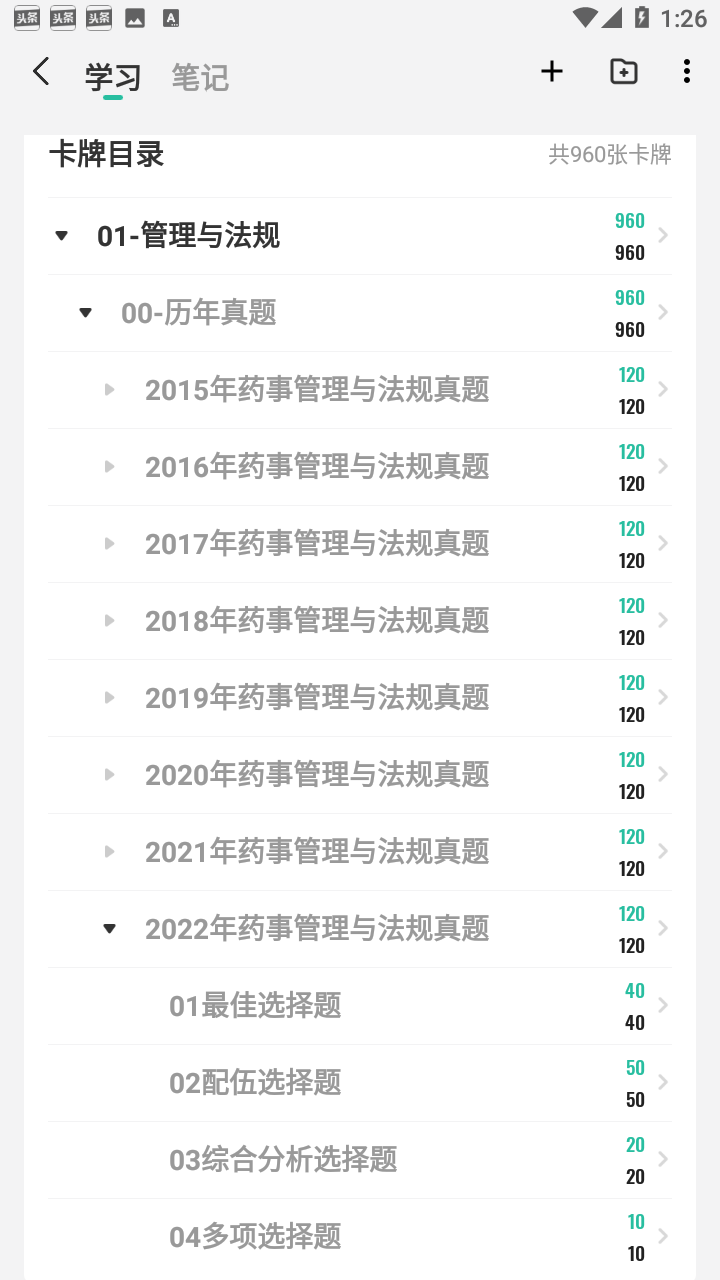The width and height of the screenshot is (720, 1280).
Task: Go back using the top-left arrow
Action: (x=41, y=72)
